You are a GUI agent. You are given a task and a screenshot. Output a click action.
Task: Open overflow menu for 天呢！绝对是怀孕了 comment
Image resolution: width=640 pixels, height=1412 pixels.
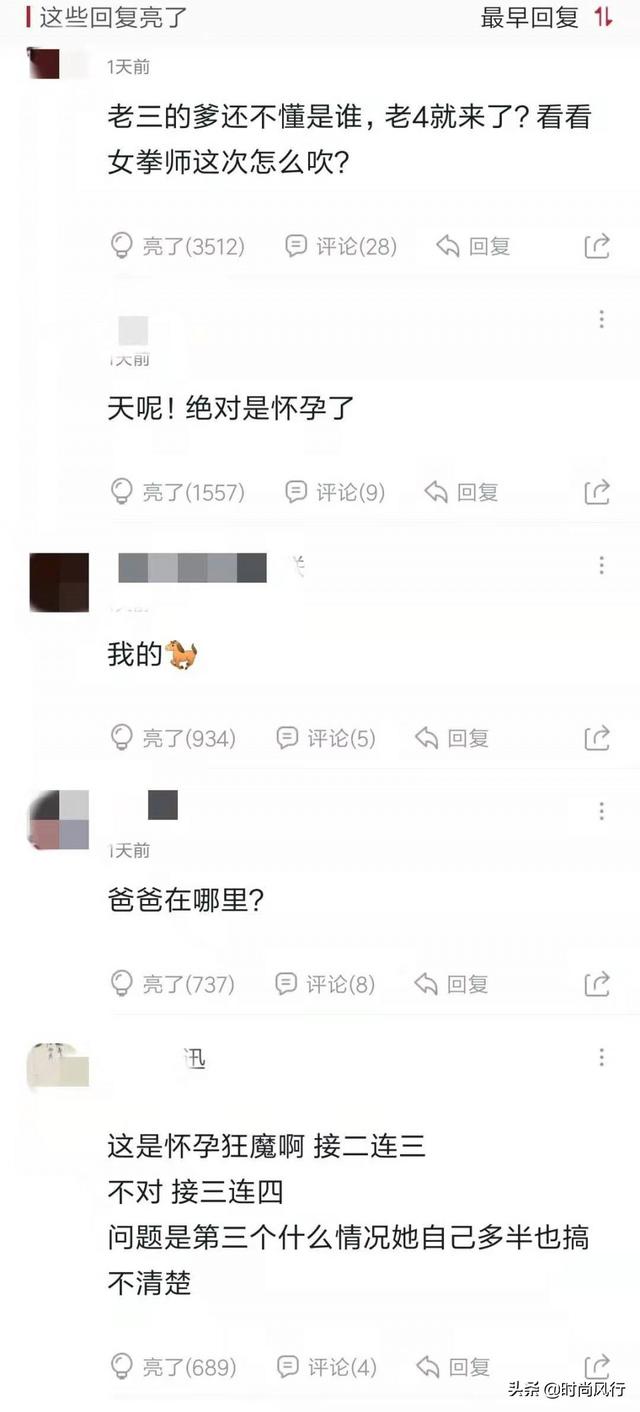pos(601,319)
